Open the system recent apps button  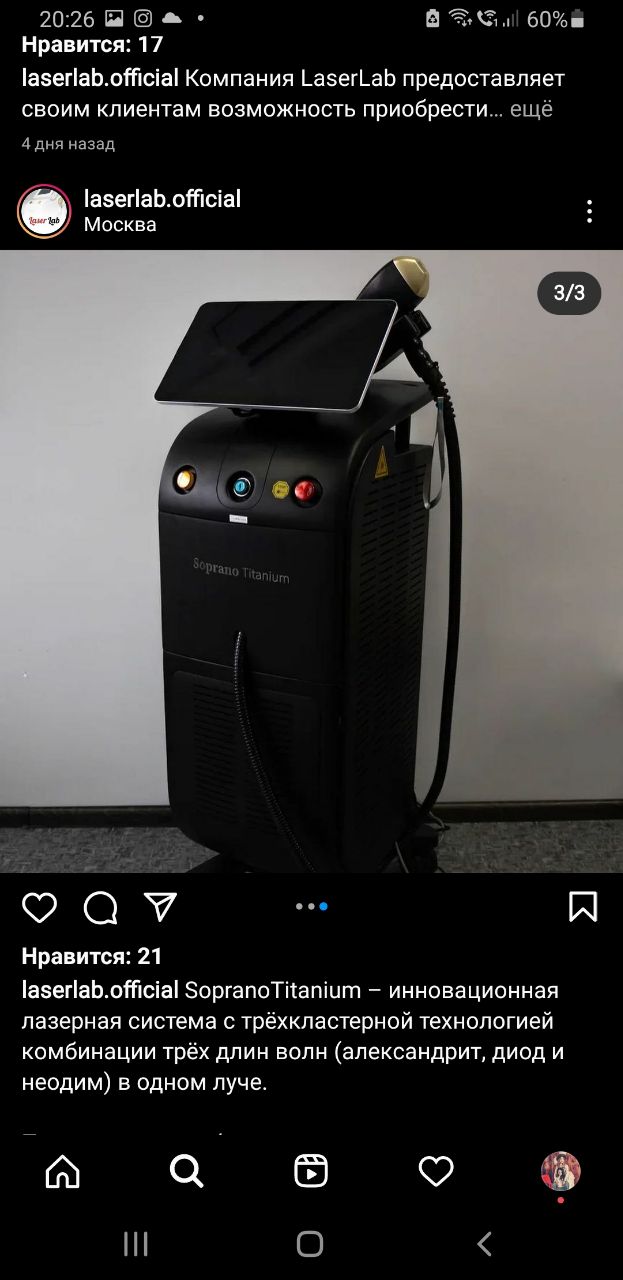click(136, 1243)
